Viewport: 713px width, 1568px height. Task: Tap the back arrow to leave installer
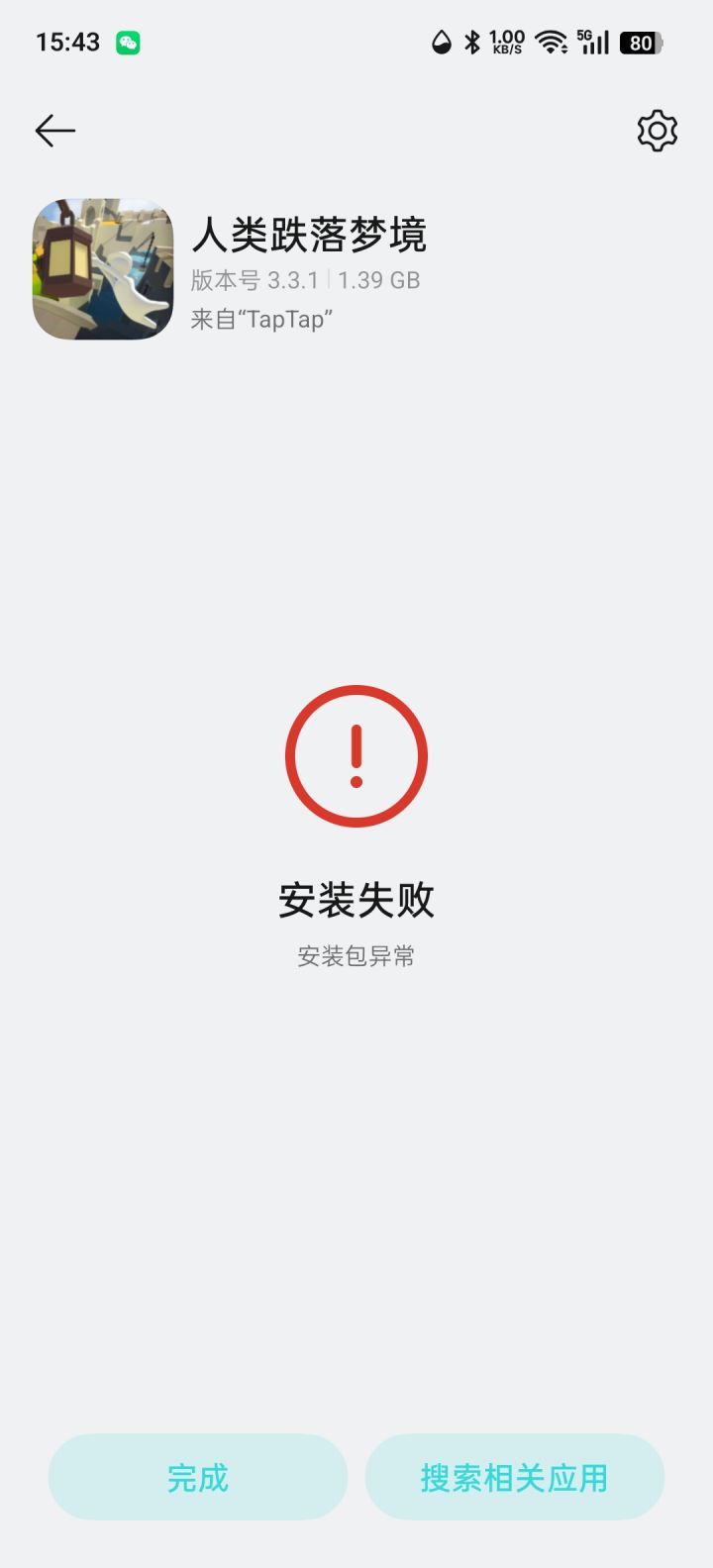[54, 130]
